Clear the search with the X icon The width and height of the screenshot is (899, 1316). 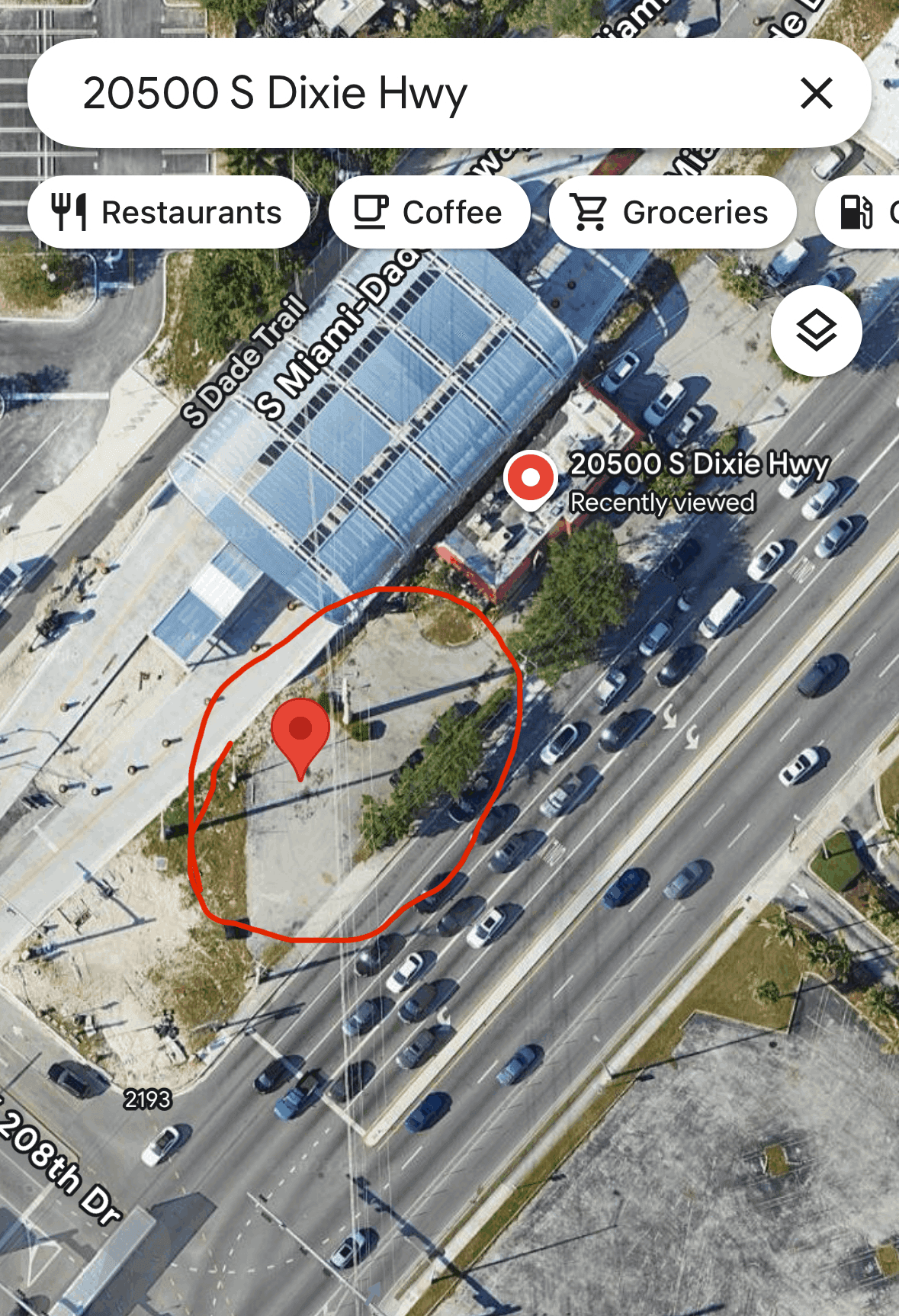coord(816,94)
